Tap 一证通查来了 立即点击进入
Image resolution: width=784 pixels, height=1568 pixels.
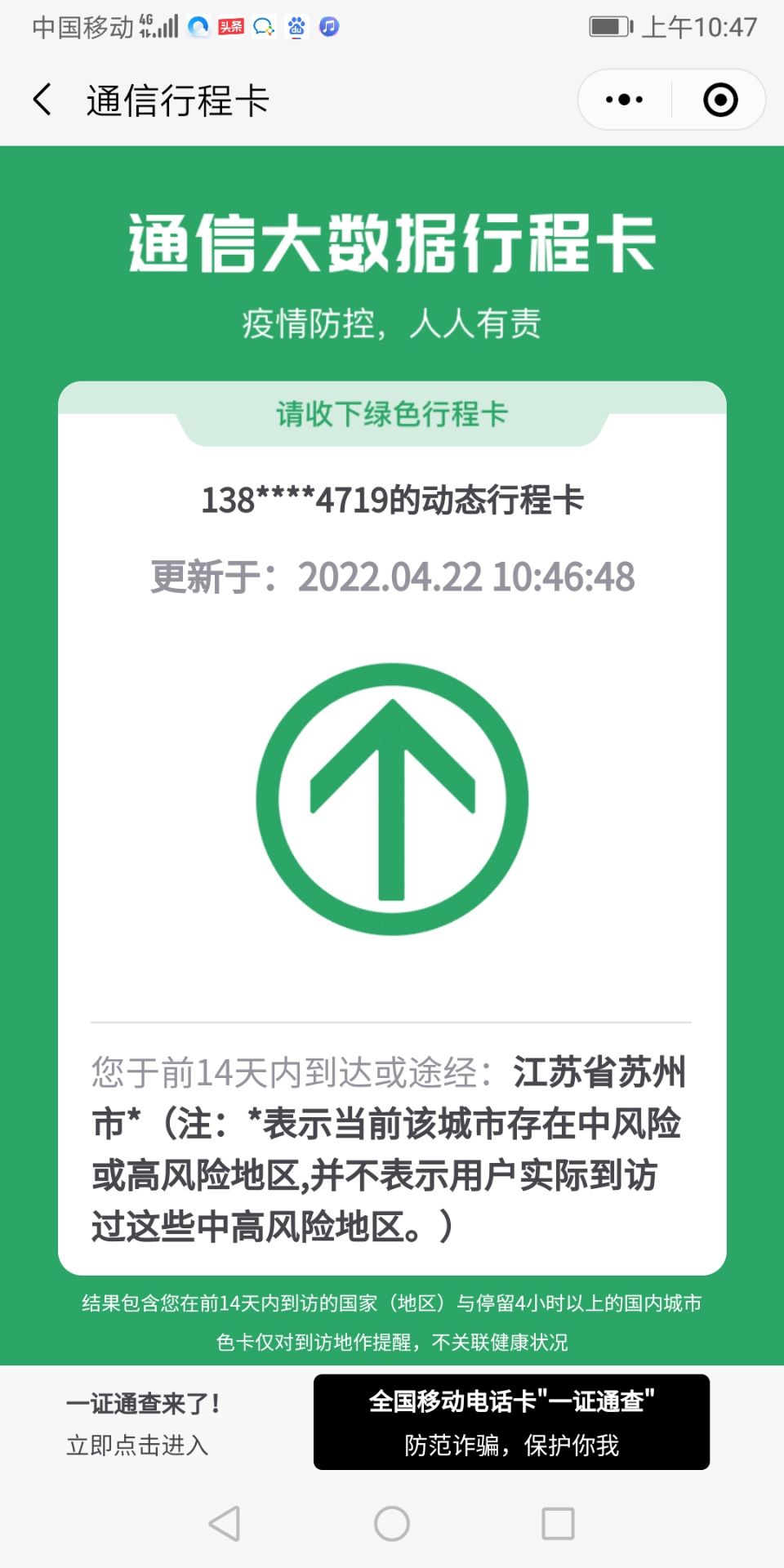(x=143, y=1423)
